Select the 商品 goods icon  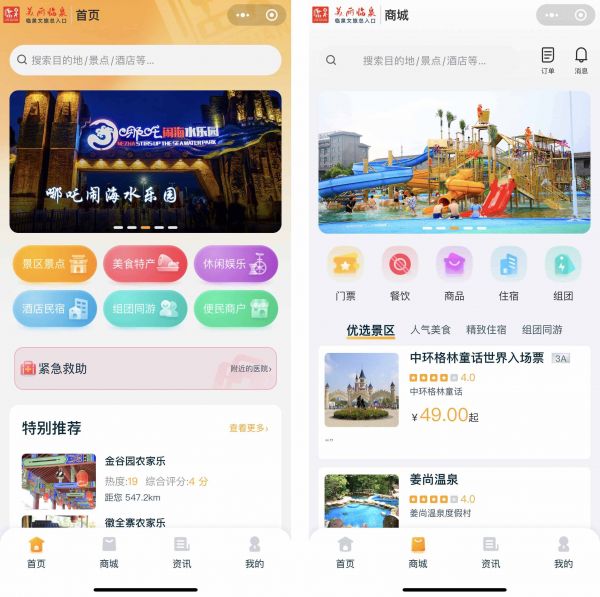point(454,273)
